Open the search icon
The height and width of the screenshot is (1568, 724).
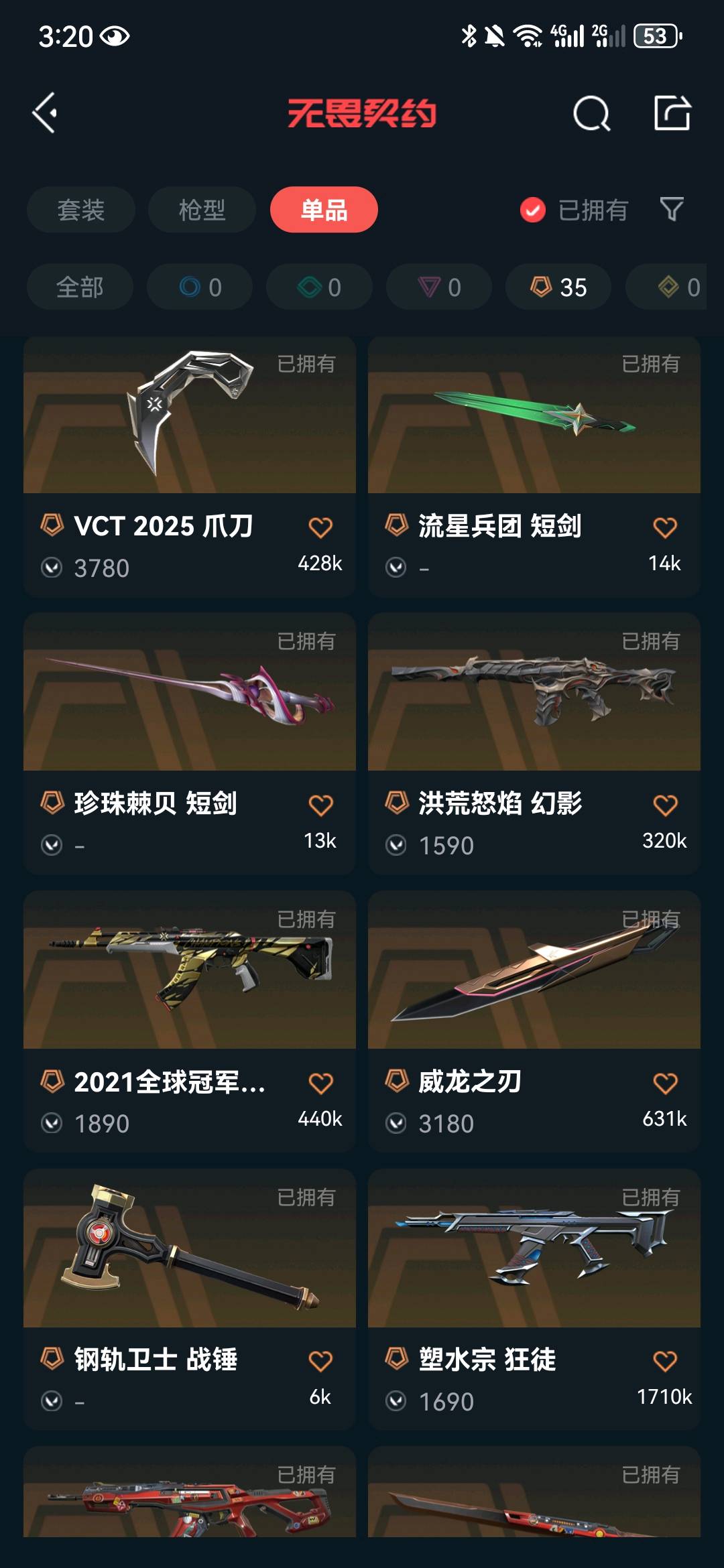pos(591,113)
